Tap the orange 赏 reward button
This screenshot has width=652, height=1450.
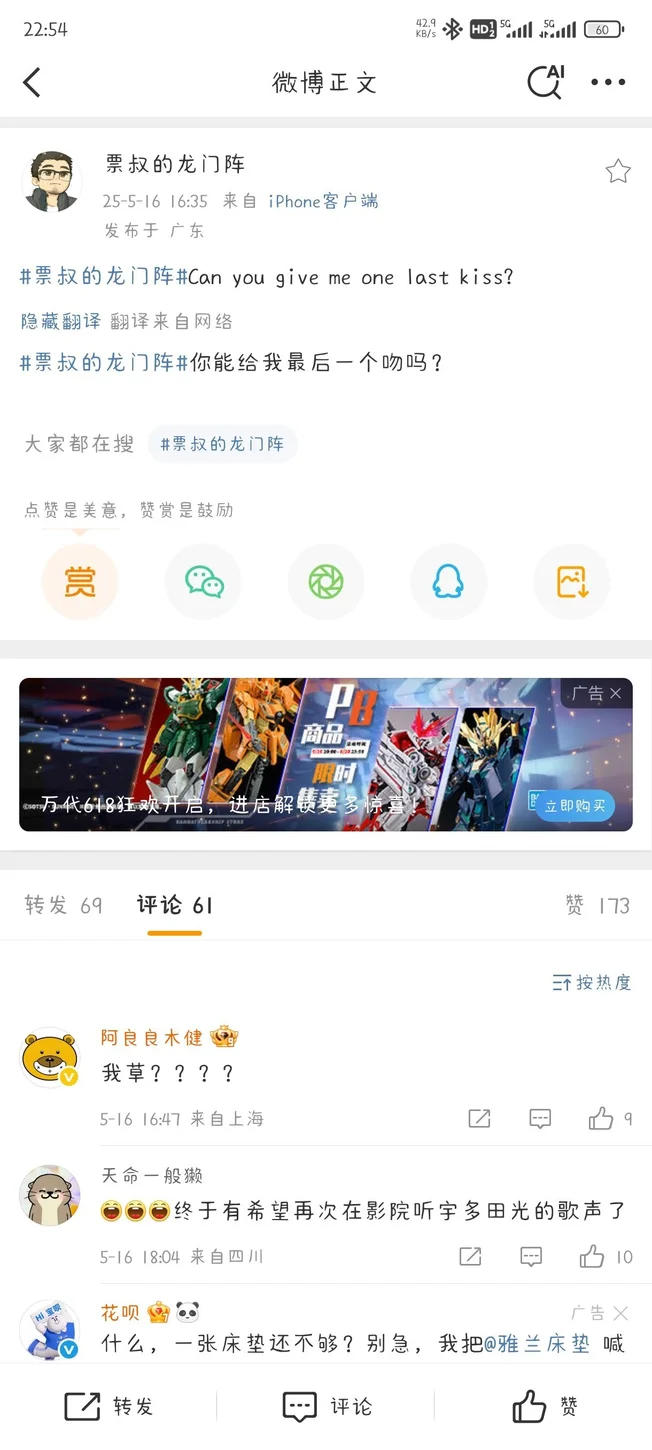[x=80, y=581]
